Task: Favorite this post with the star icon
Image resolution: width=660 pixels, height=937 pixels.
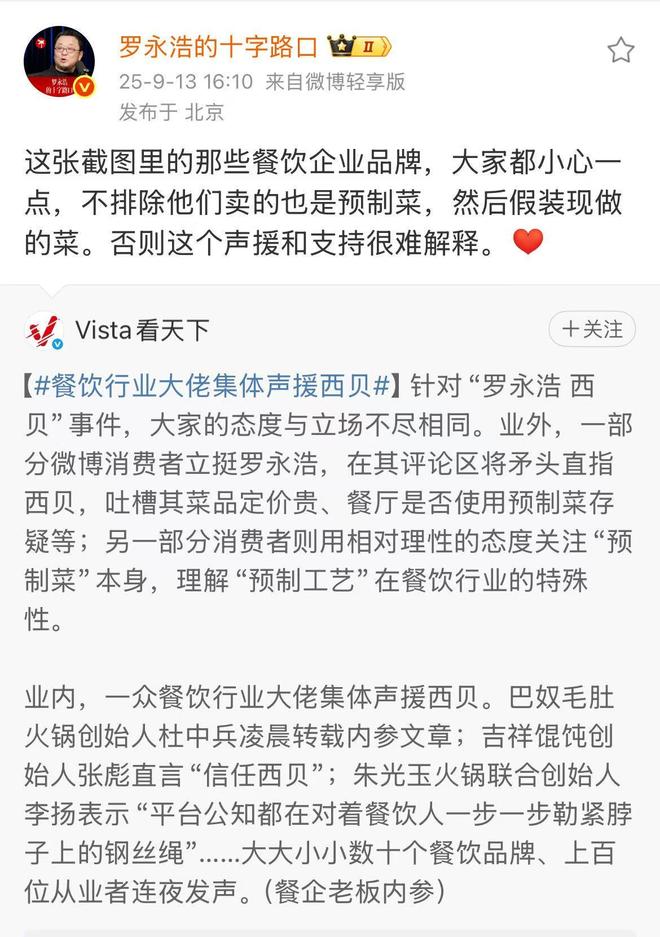Action: pos(620,50)
